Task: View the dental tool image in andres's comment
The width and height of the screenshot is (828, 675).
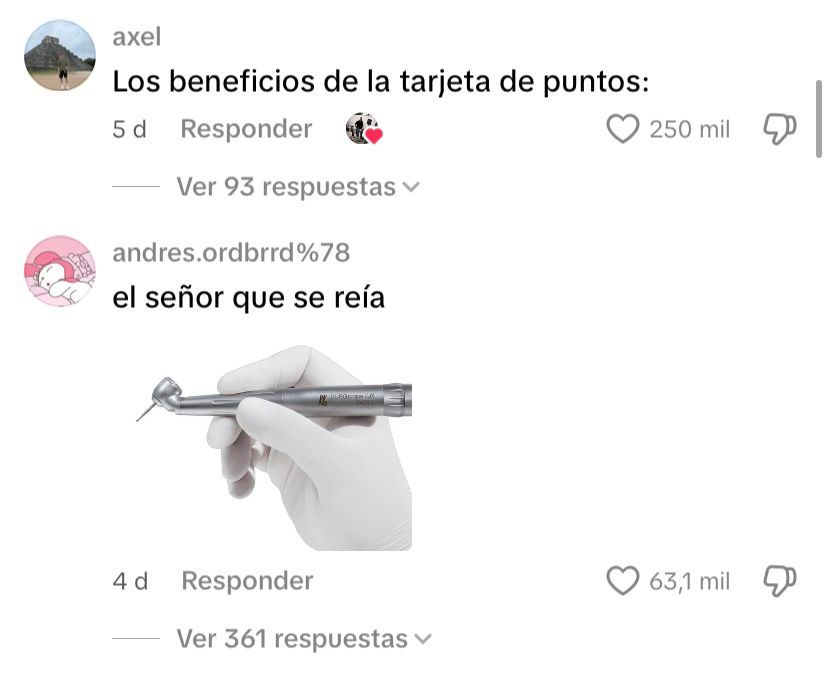Action: click(x=274, y=447)
